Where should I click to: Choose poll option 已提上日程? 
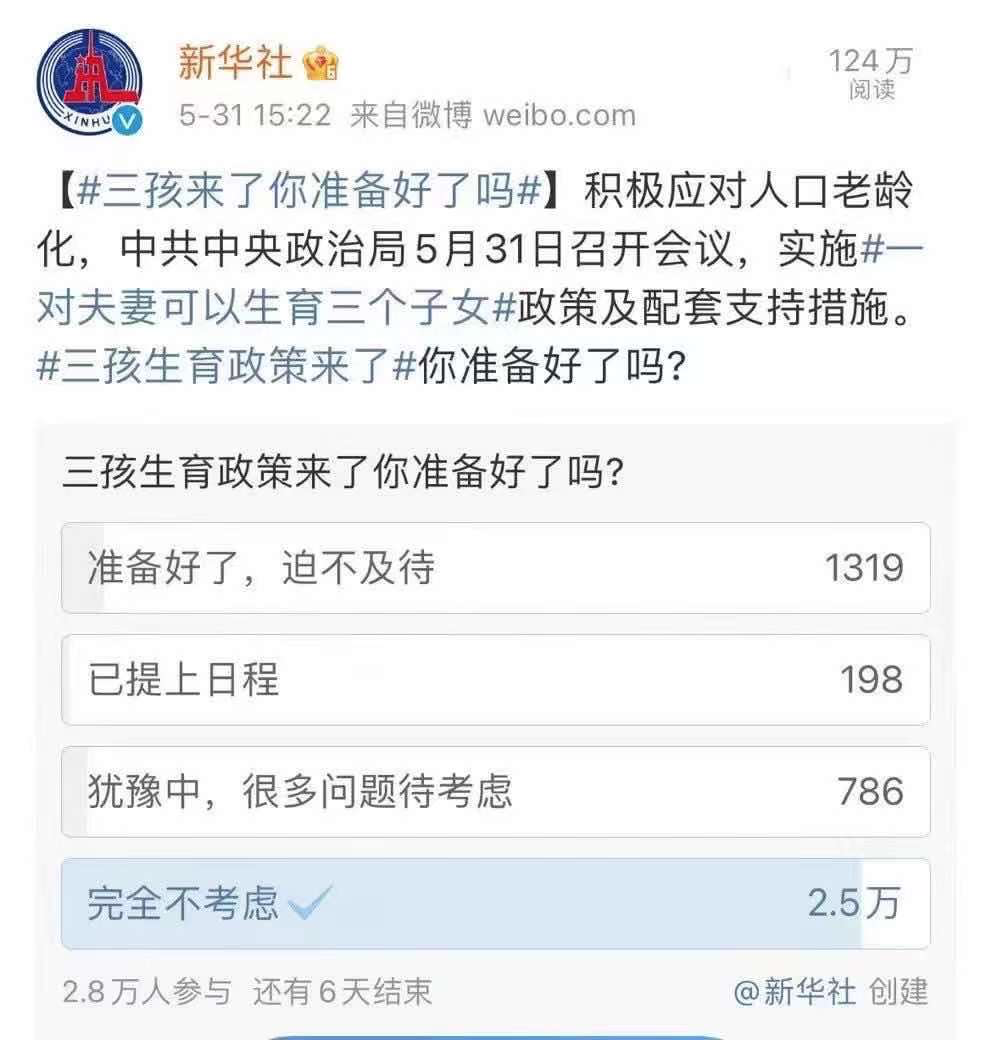tap(495, 680)
